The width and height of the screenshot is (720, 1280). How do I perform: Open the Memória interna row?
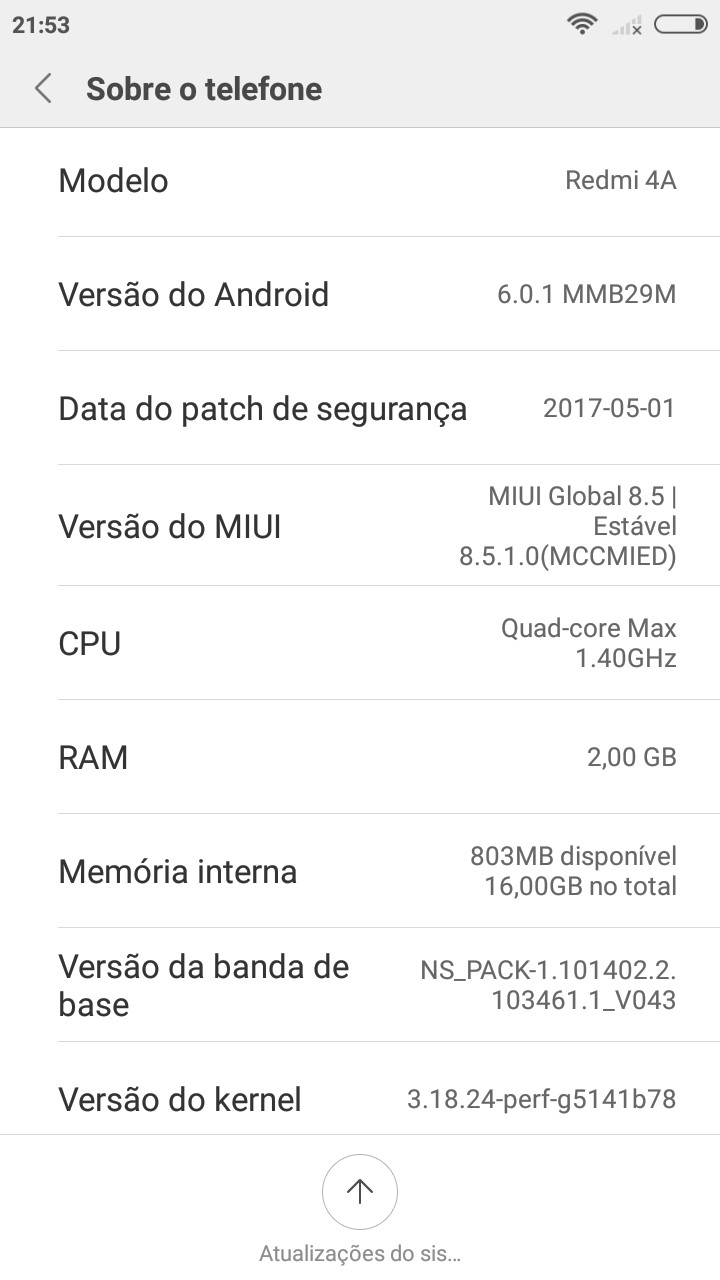(x=360, y=871)
